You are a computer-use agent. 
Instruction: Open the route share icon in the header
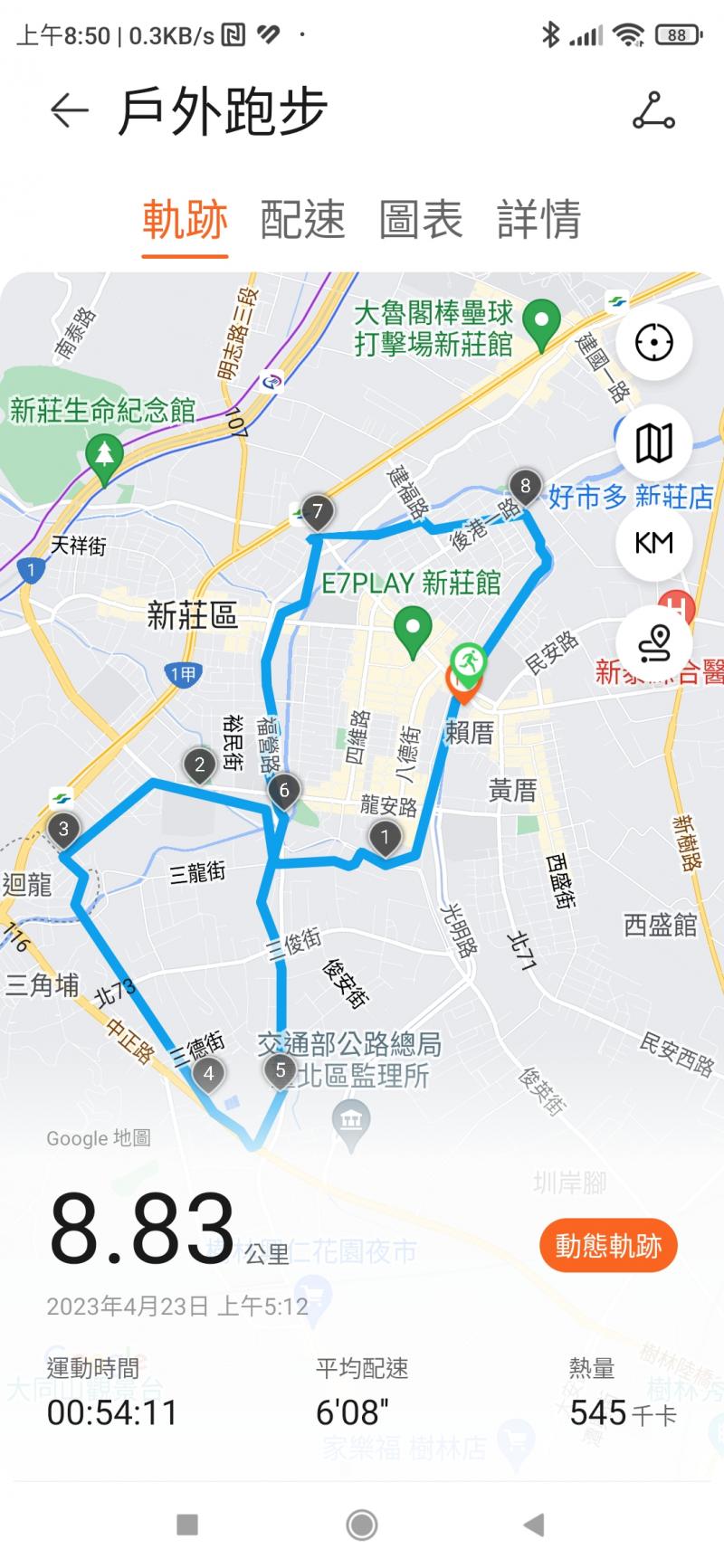pyautogui.click(x=653, y=111)
